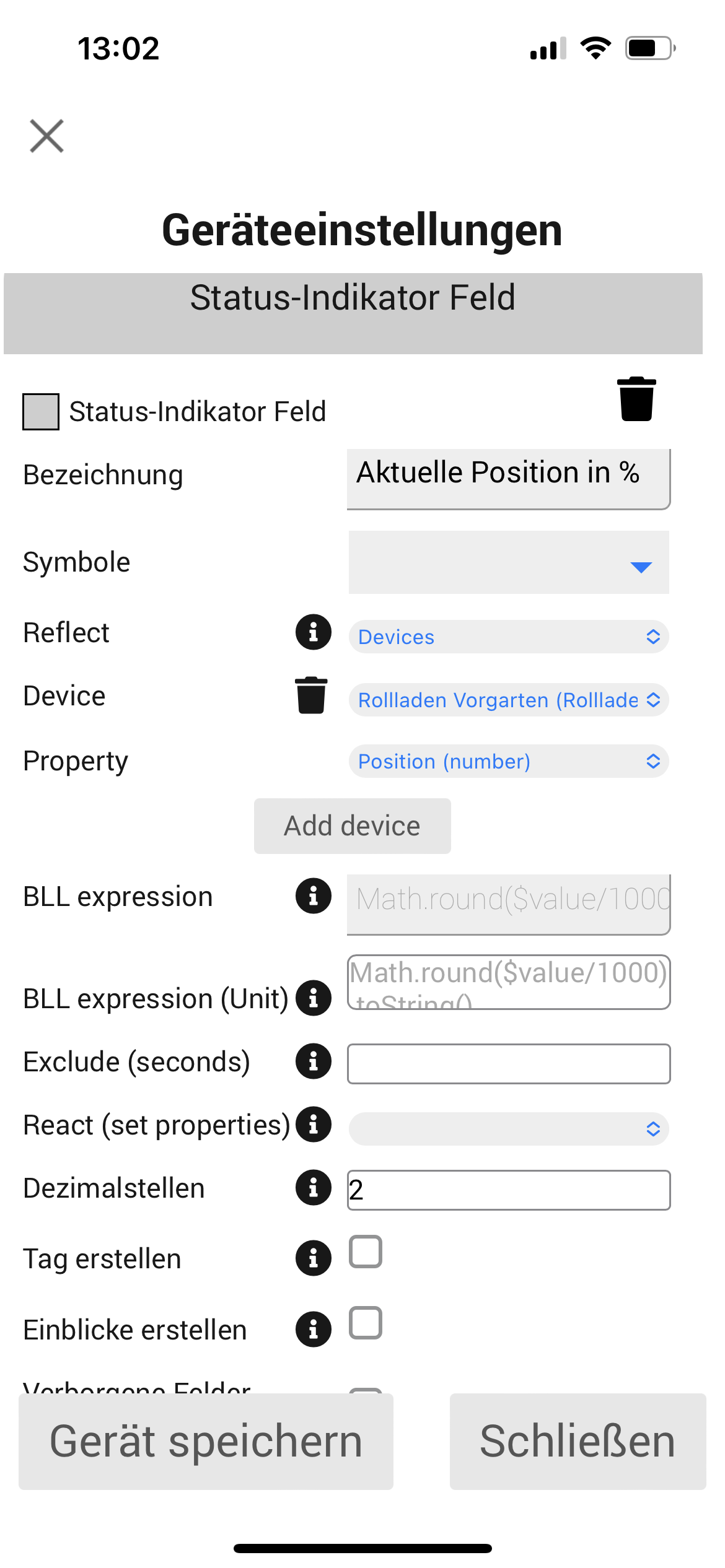Screen dimensions: 725x1568
Task: Focus the Exclude (seconds) field
Action: pyautogui.click(x=508, y=1064)
